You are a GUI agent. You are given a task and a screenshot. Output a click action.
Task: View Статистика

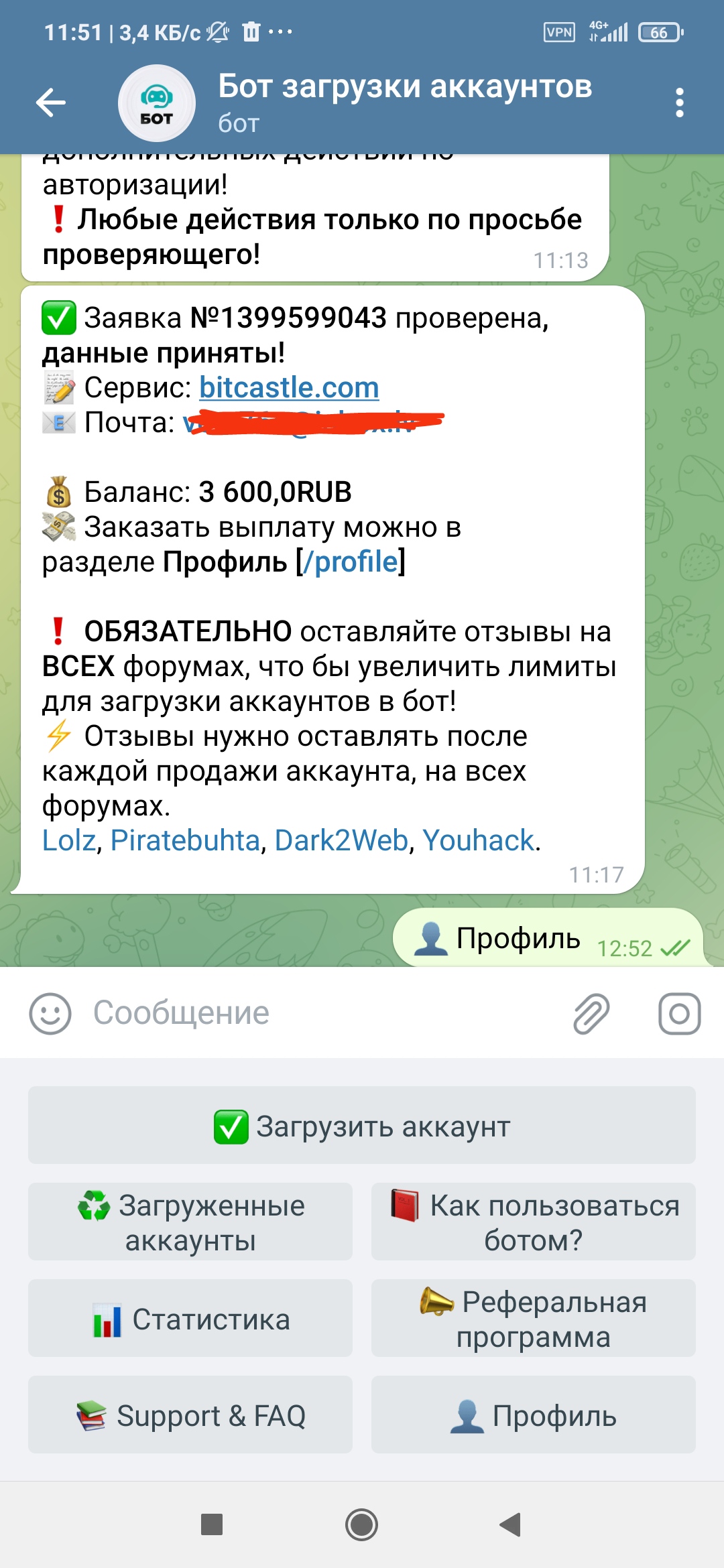[x=190, y=1319]
